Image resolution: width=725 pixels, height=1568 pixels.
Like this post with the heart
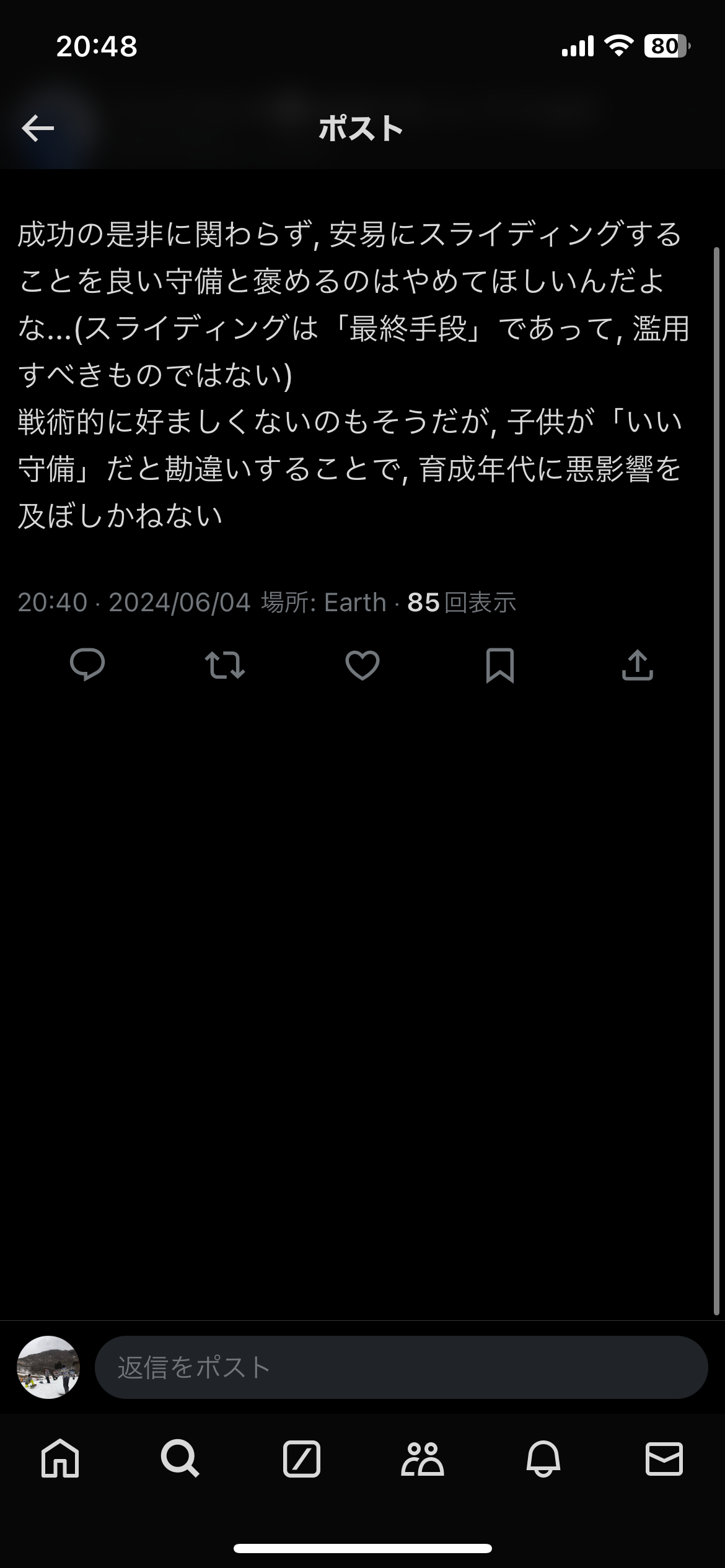[x=362, y=666]
